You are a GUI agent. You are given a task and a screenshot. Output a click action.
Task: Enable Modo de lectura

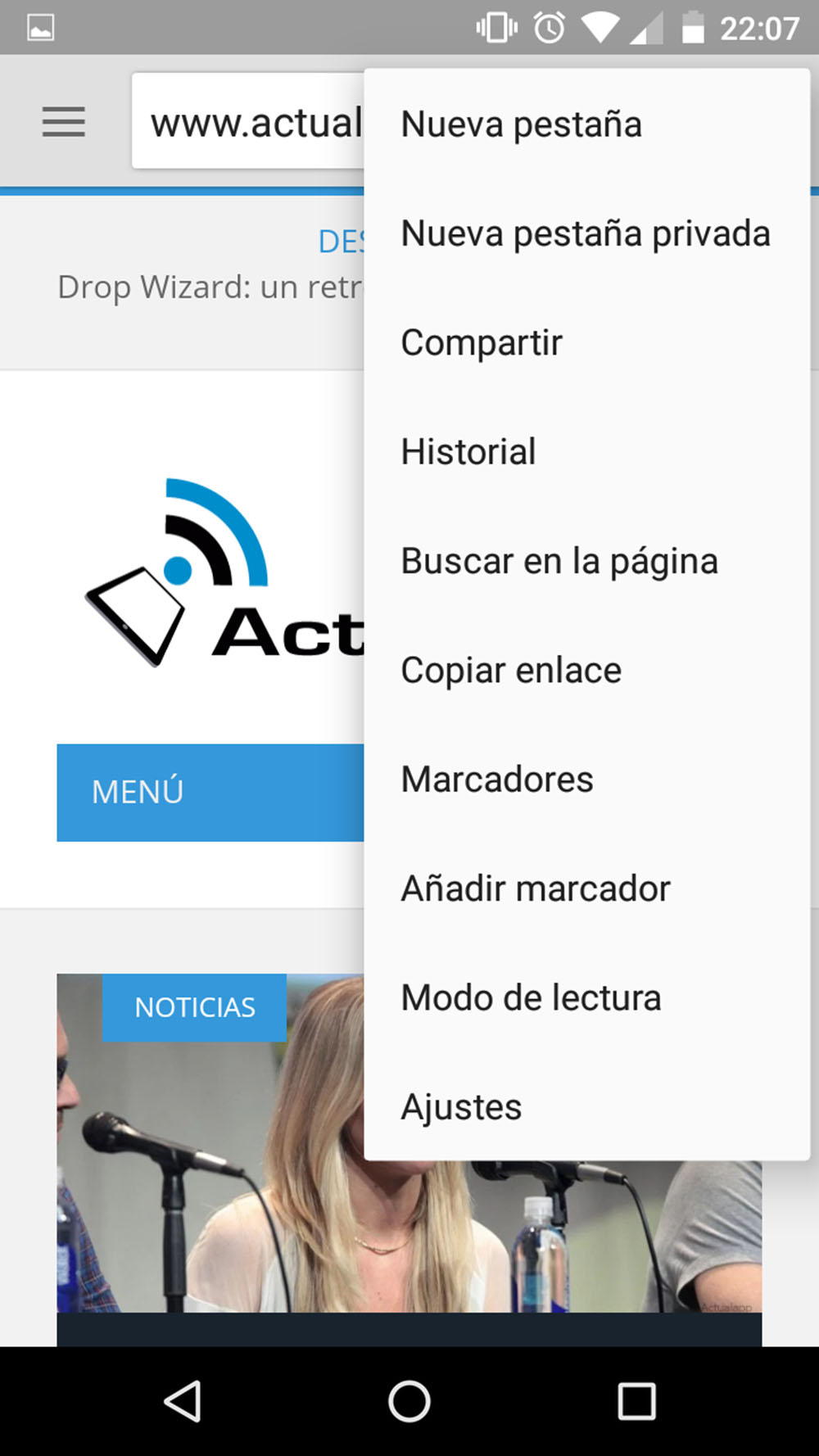[586, 997]
